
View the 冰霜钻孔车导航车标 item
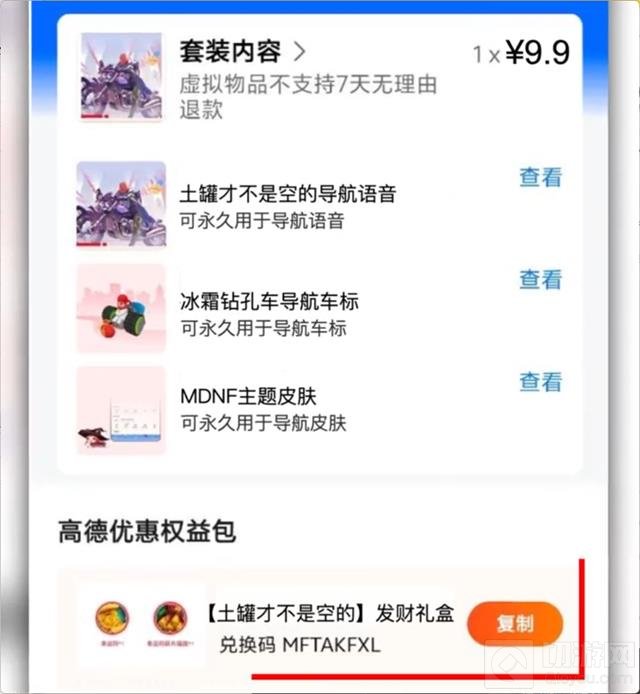pos(540,280)
